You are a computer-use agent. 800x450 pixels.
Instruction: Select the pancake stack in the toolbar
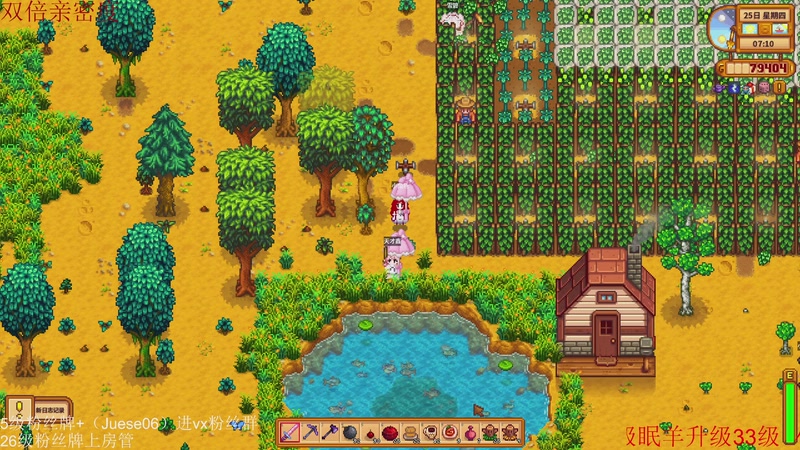pos(410,432)
